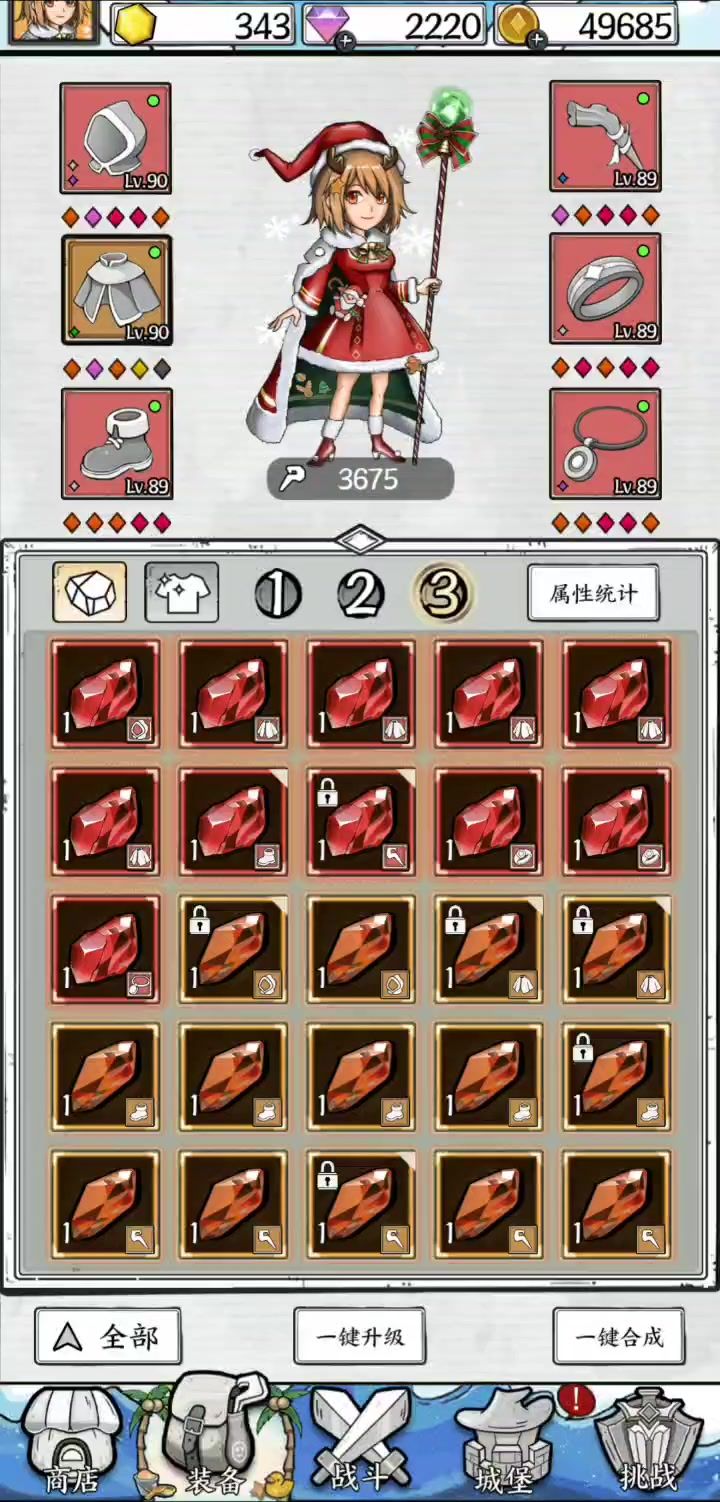Tap the 一键升级 button
The image size is (720, 1502).
coord(360,1336)
